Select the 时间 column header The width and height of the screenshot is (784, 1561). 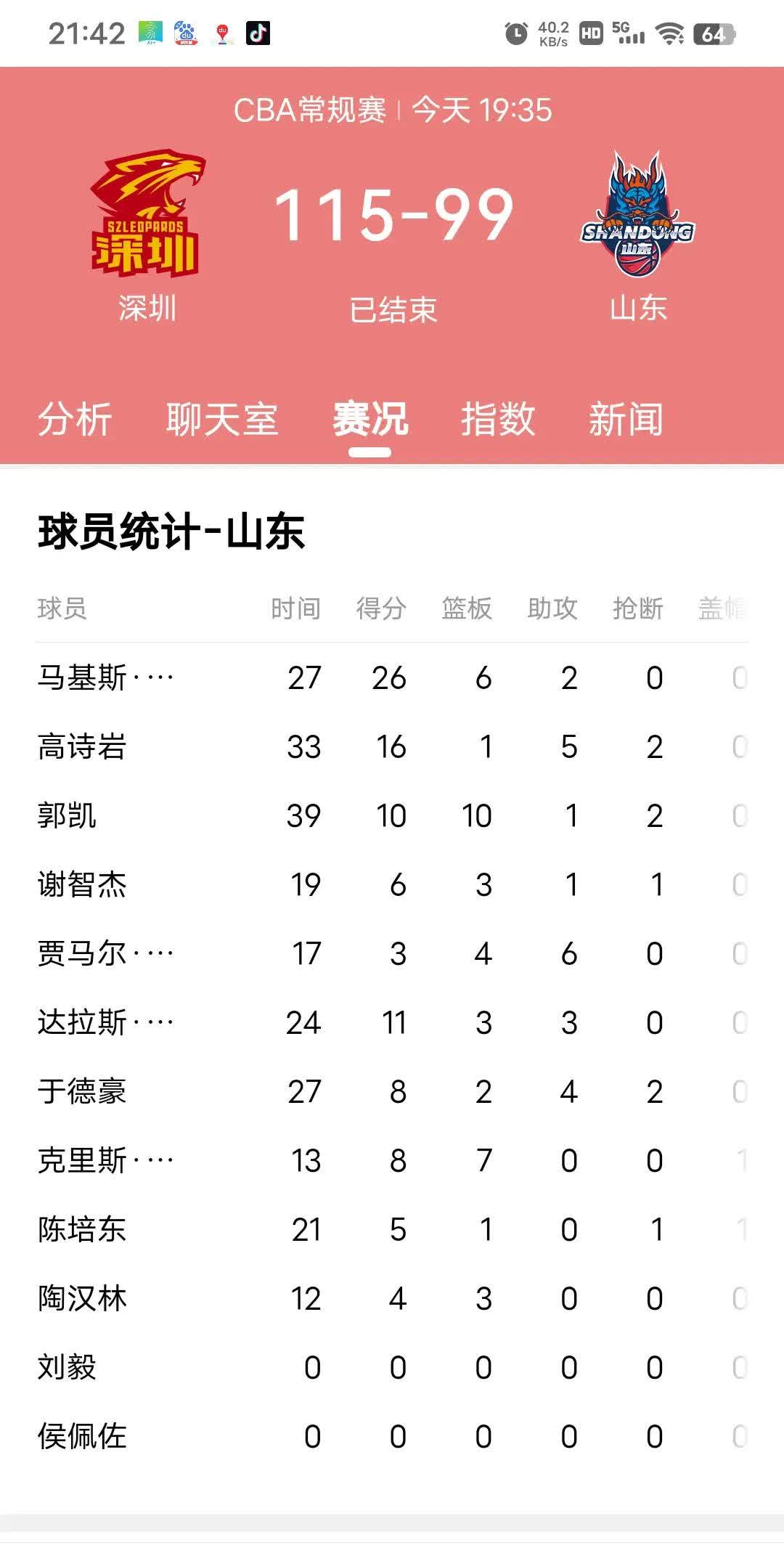coord(296,610)
